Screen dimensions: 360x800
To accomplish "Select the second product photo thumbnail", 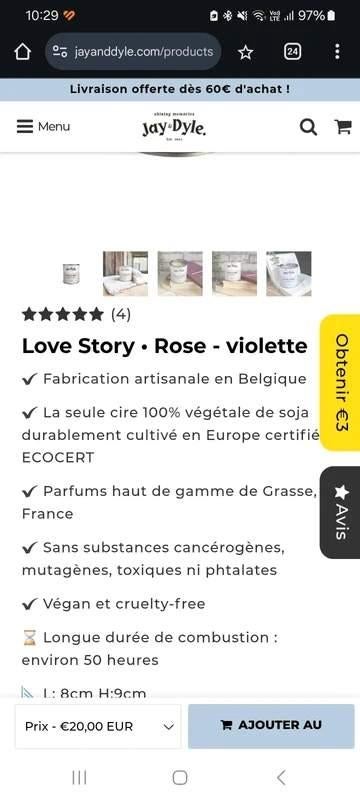I will pos(125,273).
